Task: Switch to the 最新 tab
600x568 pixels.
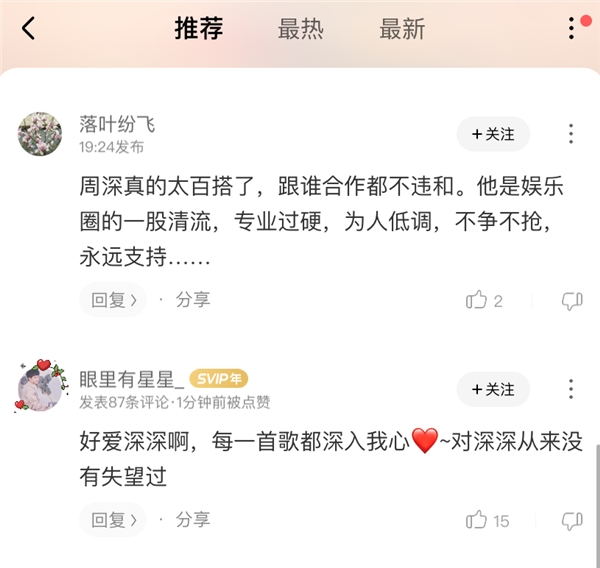Action: (x=402, y=29)
